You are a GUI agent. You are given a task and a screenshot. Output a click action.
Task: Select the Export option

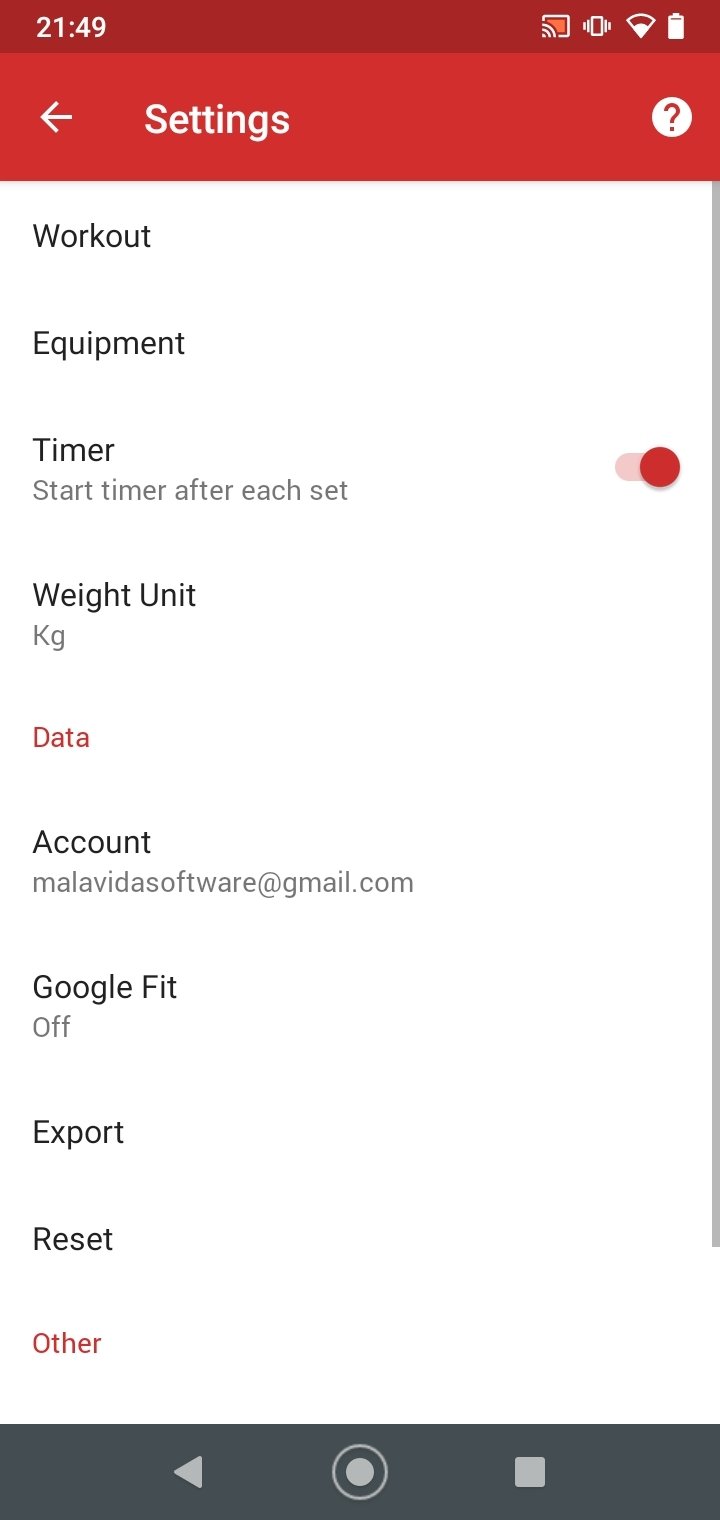click(360, 1132)
